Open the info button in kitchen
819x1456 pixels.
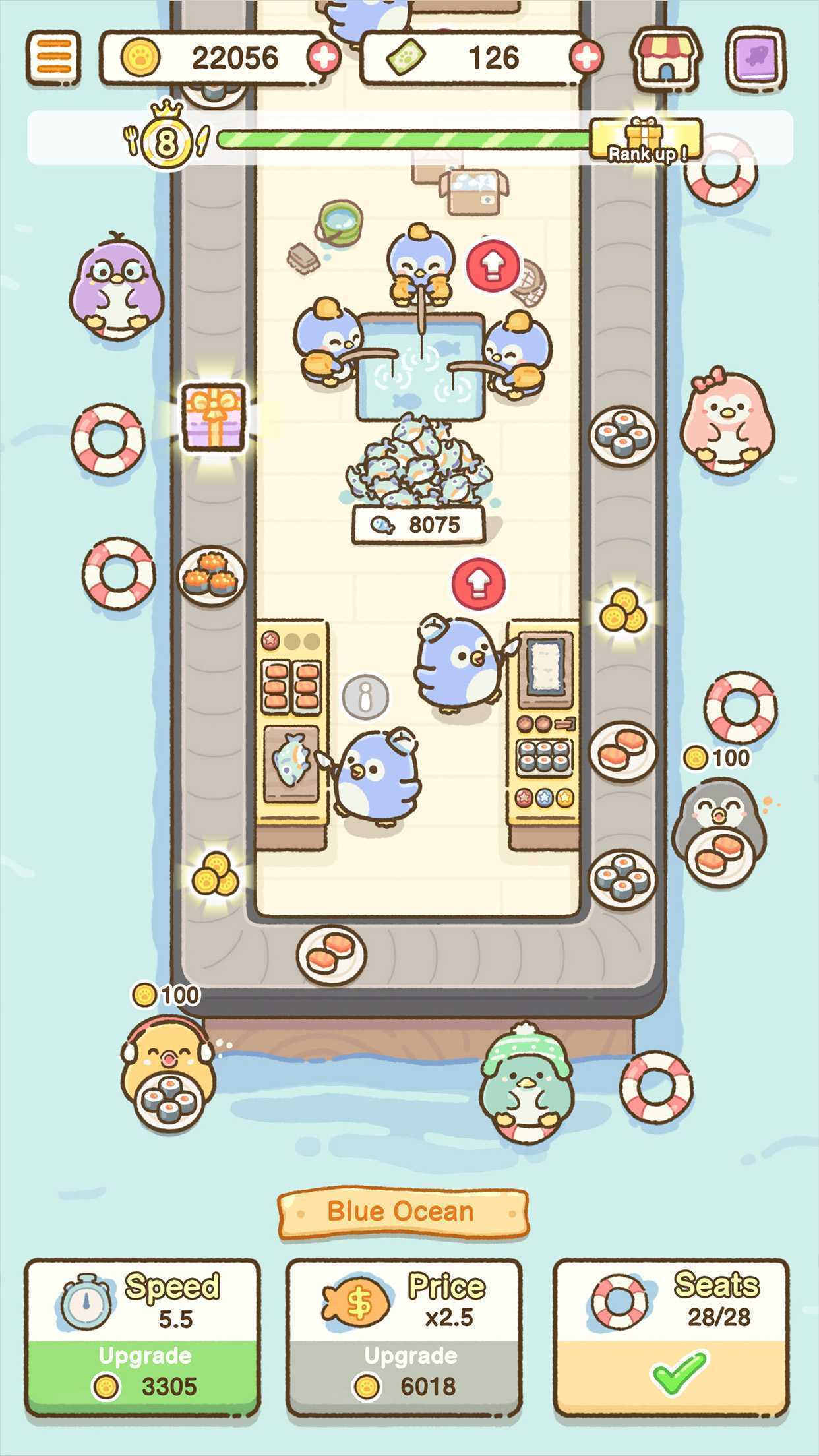pos(366,696)
